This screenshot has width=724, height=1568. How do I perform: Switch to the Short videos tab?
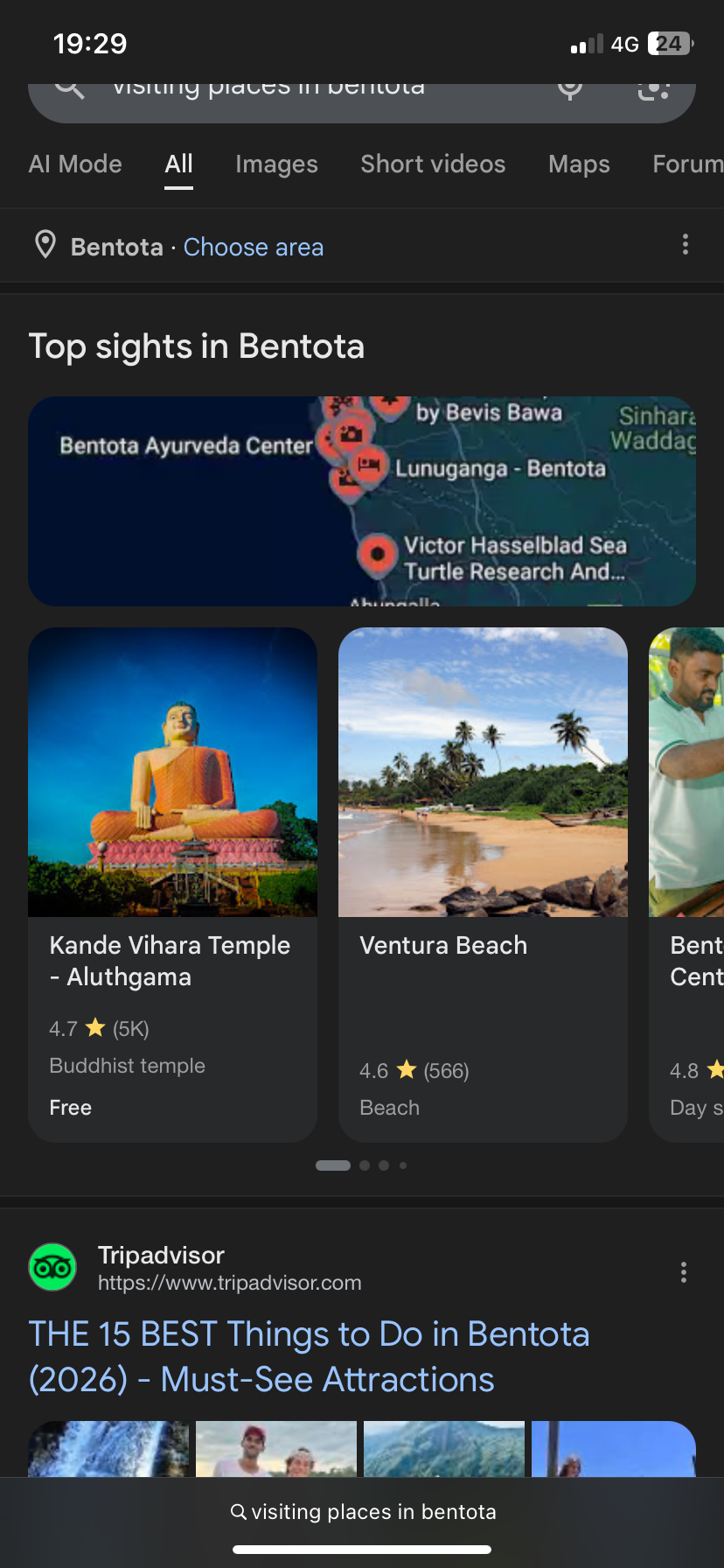[433, 164]
